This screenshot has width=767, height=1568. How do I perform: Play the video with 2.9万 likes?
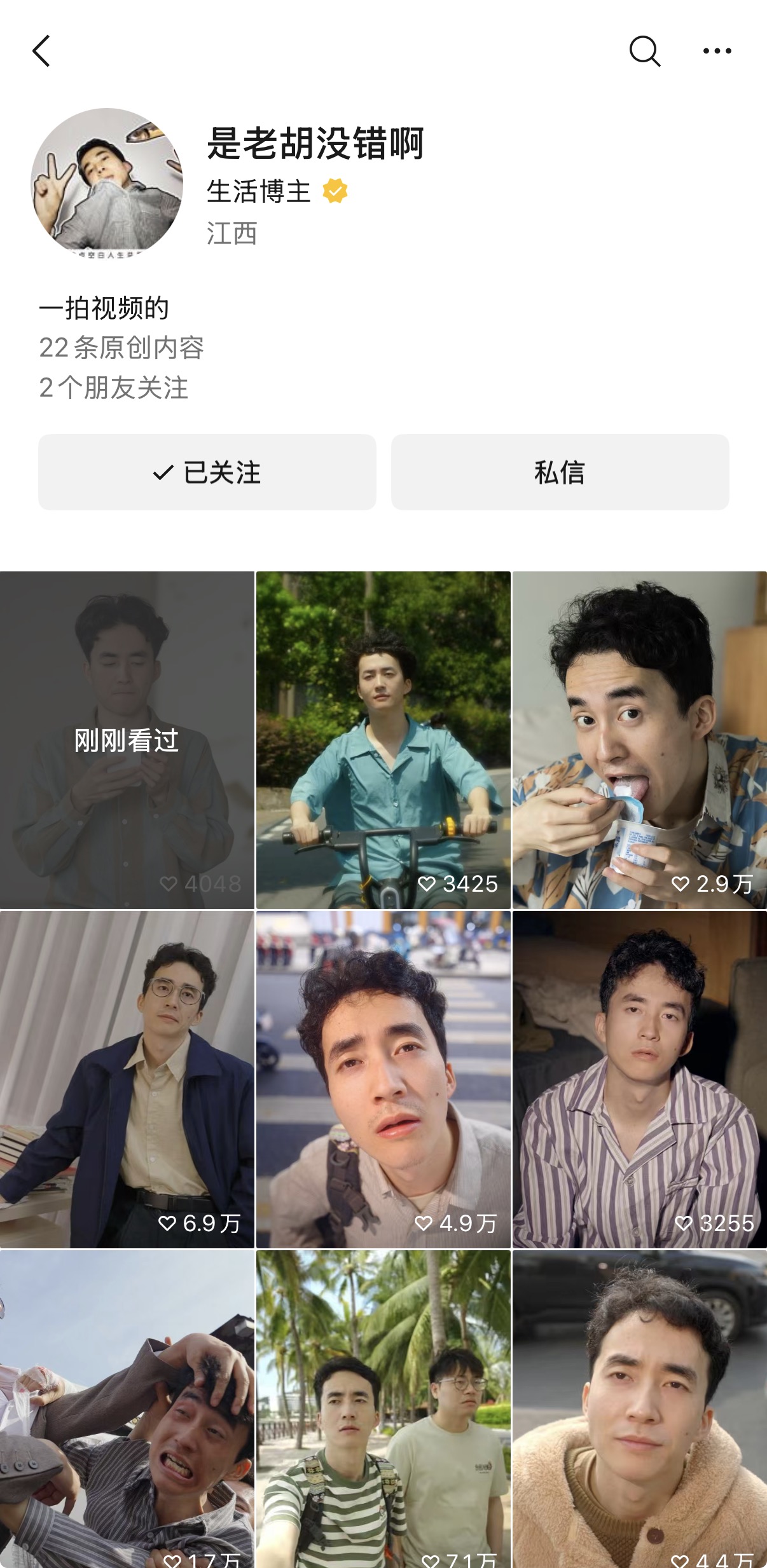[x=640, y=740]
